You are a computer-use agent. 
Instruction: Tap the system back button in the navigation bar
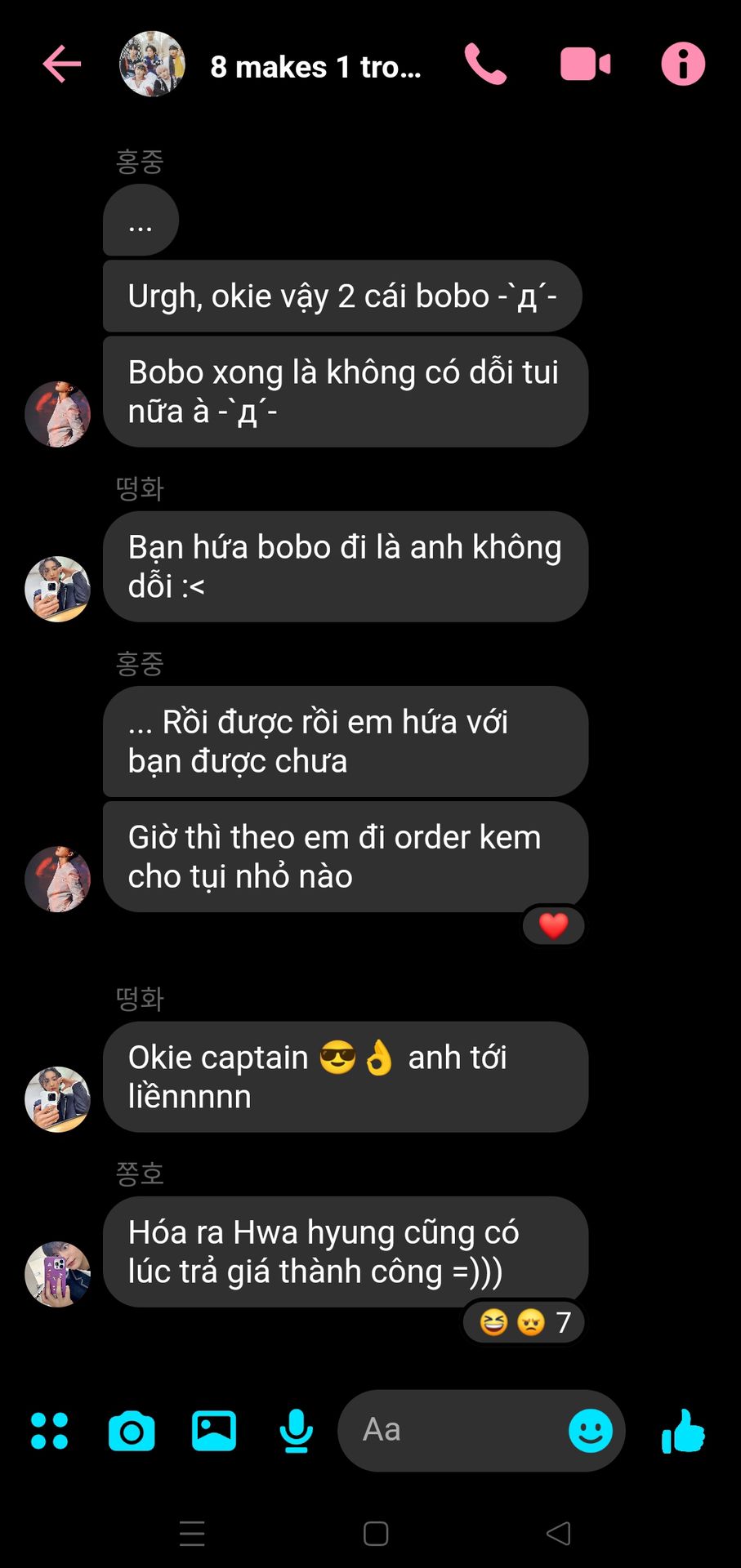pos(558,1534)
